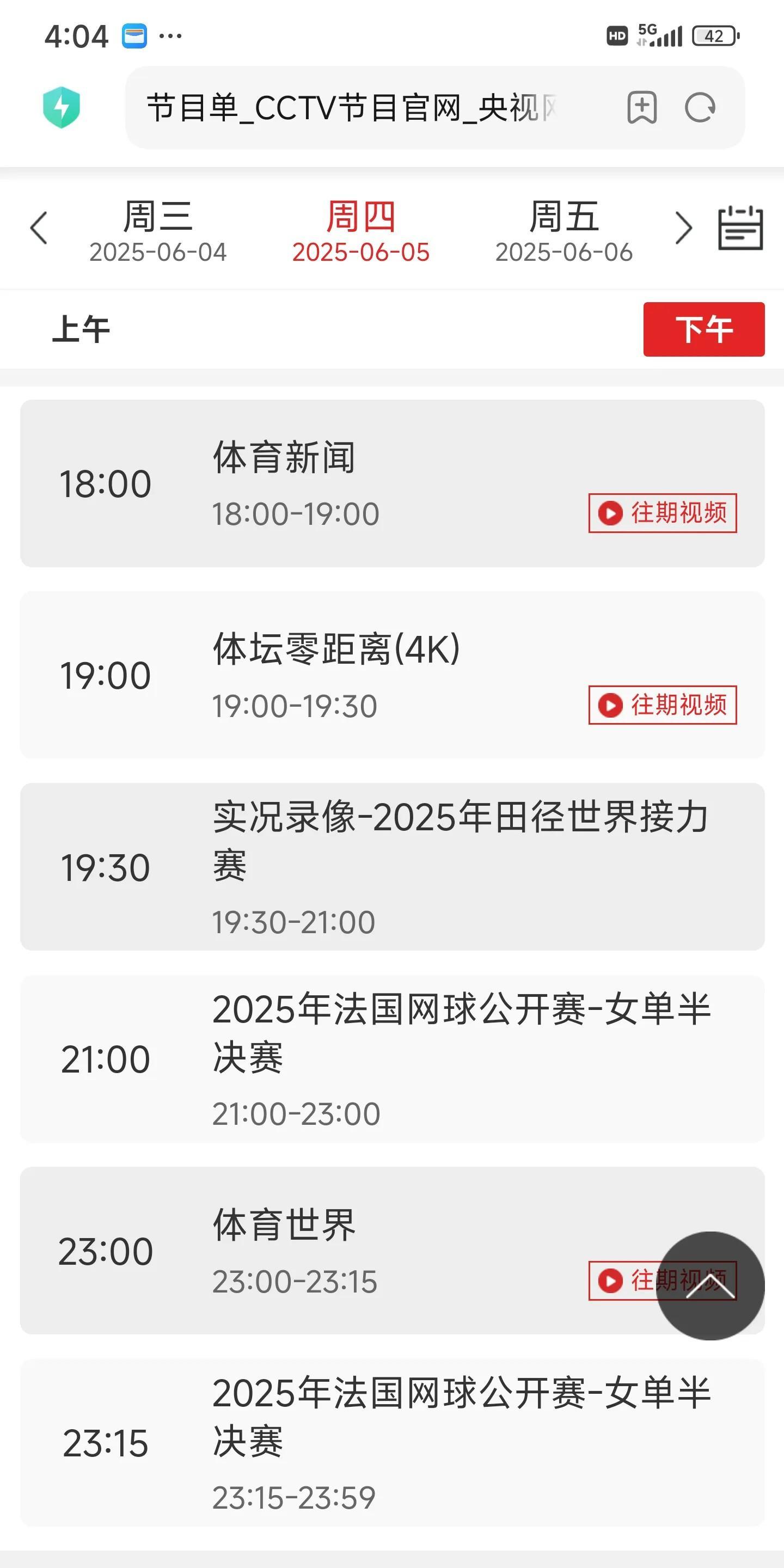Image resolution: width=784 pixels, height=1568 pixels.
Task: Tap the battery indicator showing 42
Action: (715, 35)
